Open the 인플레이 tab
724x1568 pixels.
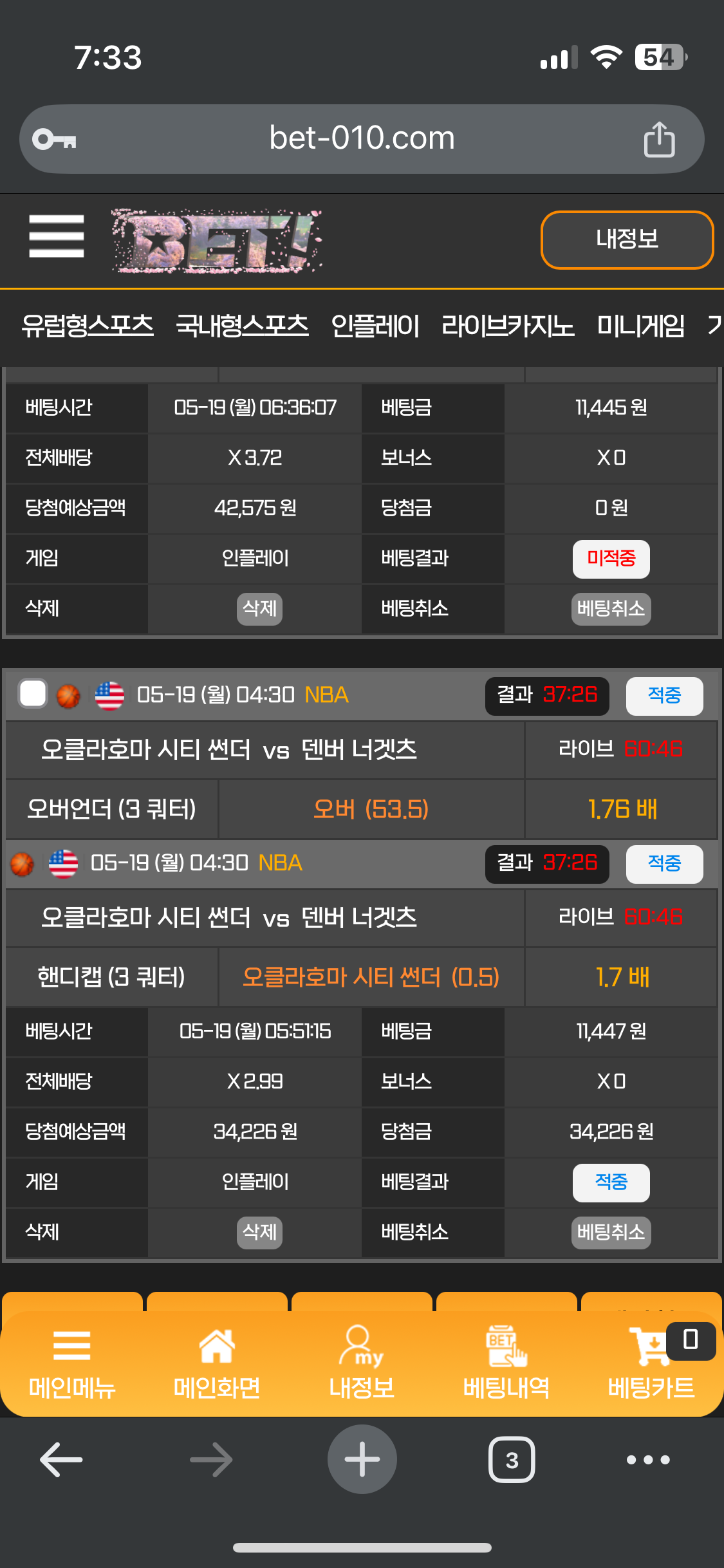tap(375, 326)
